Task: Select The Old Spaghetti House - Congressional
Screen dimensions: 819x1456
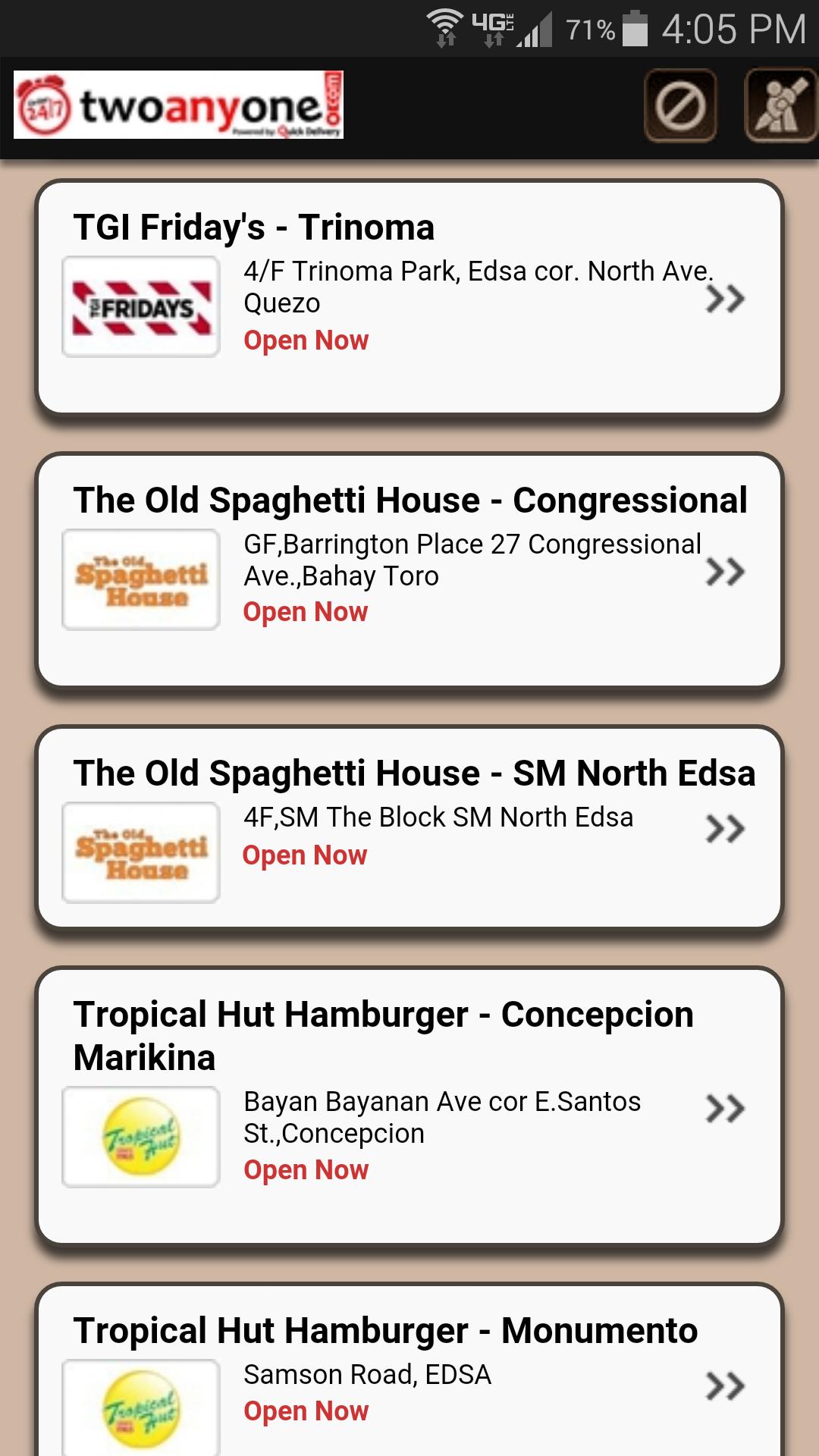Action: pos(409,570)
